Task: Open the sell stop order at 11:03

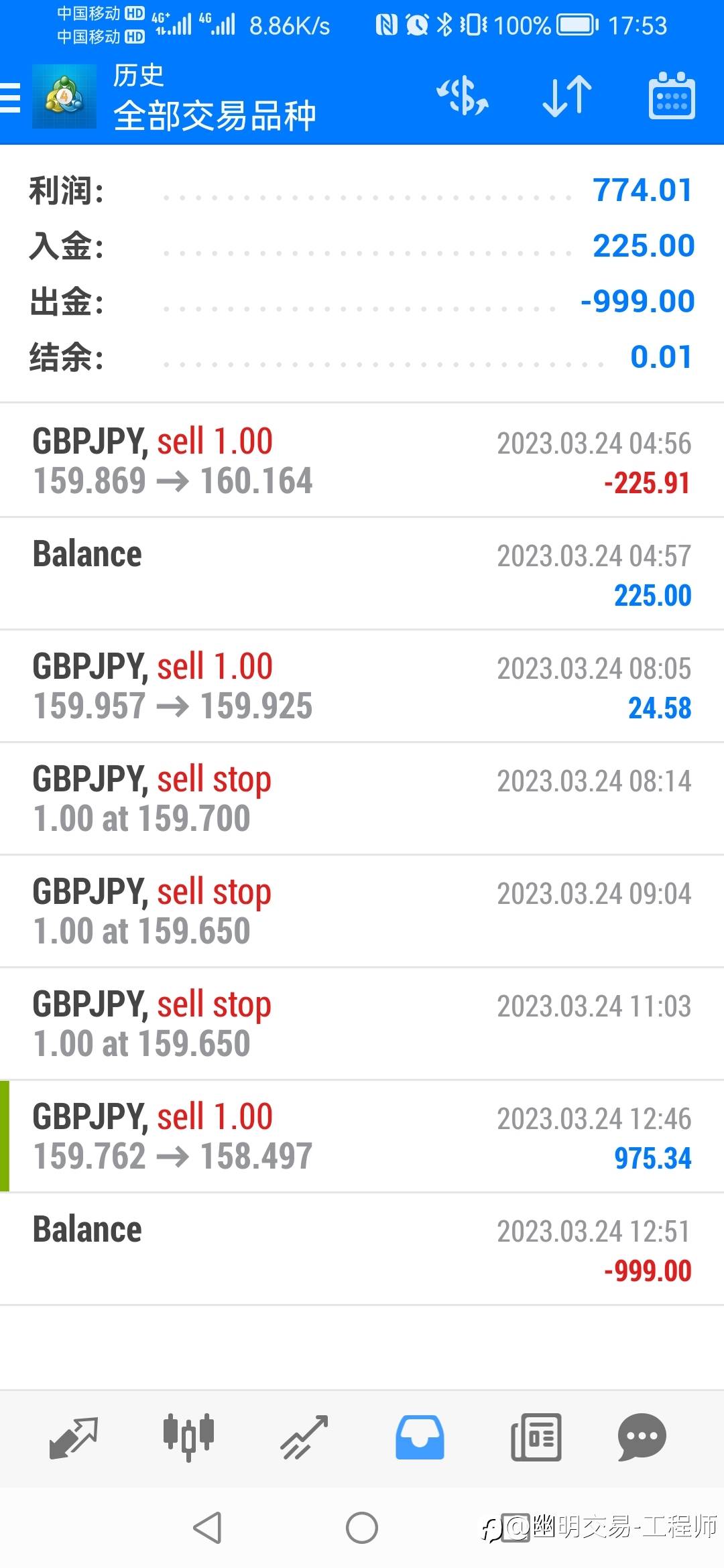Action: click(362, 1024)
